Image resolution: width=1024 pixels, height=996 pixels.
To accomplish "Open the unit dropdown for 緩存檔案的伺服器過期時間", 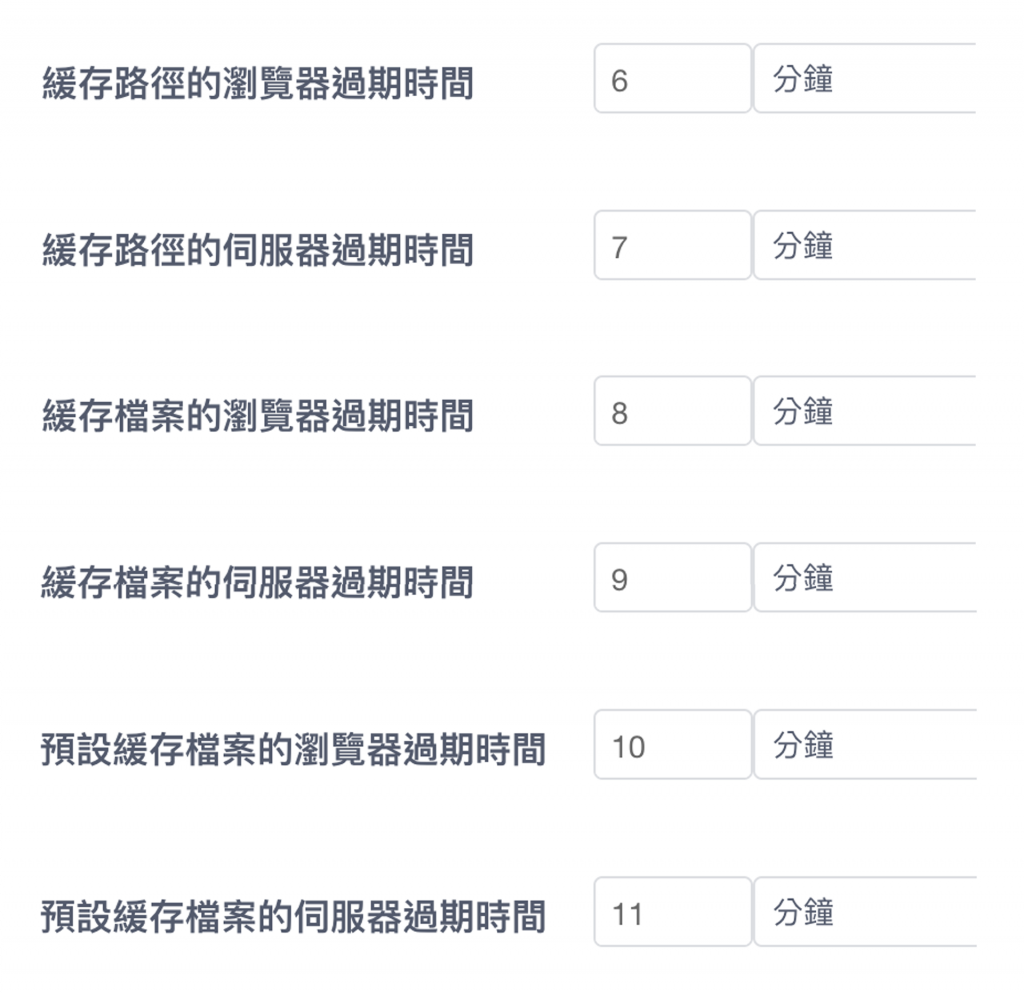I will click(x=864, y=578).
